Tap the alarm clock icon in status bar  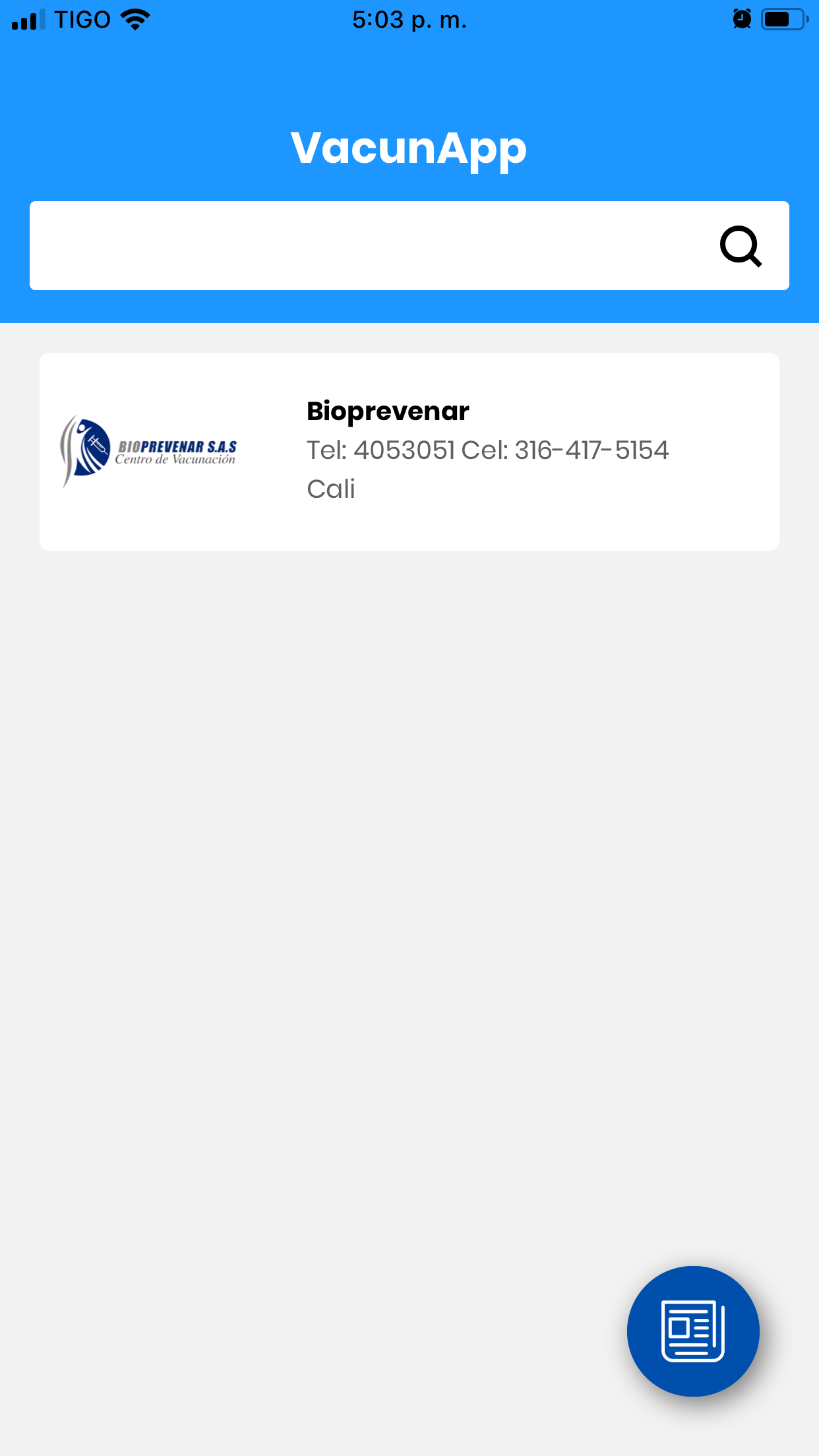(x=741, y=18)
